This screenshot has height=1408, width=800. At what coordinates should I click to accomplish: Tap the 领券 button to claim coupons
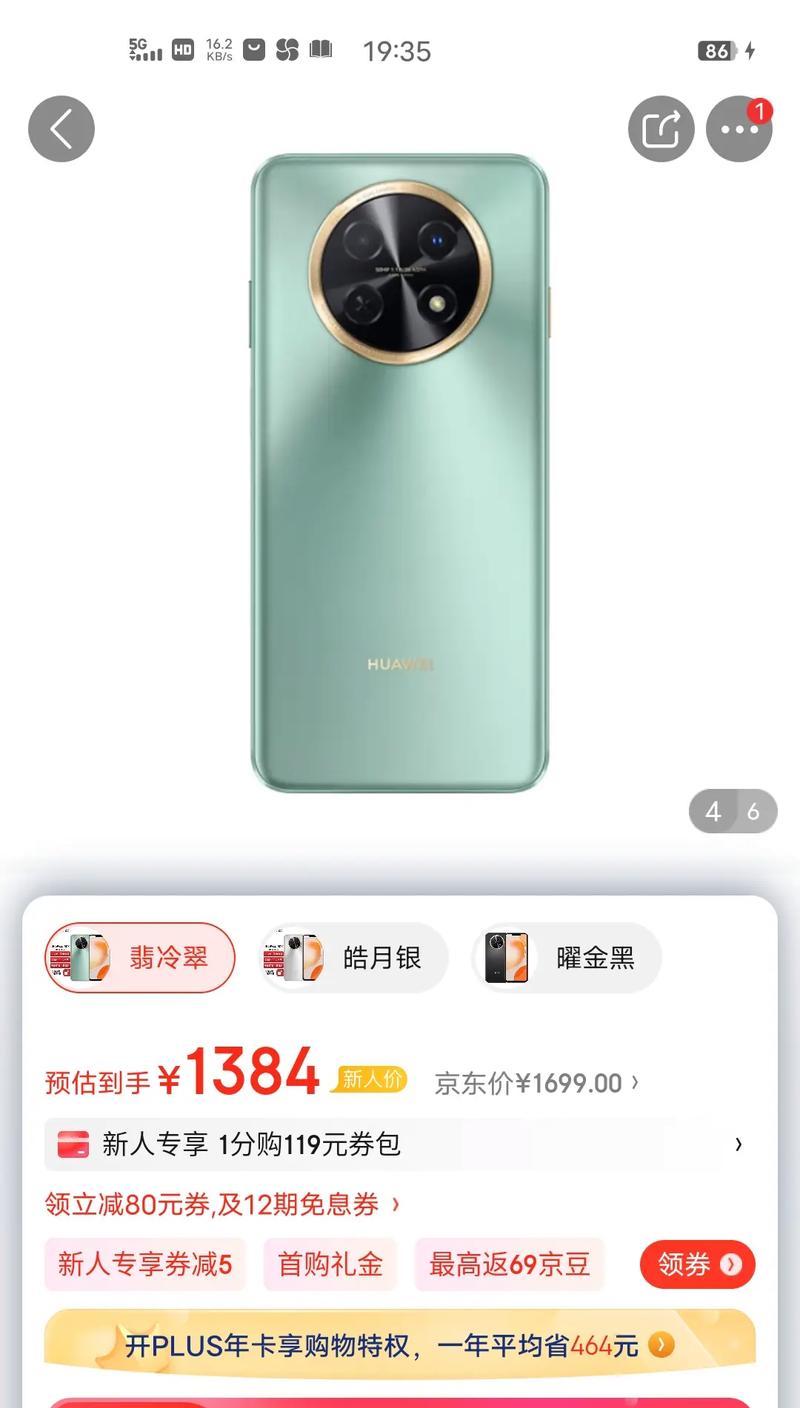tap(697, 1265)
